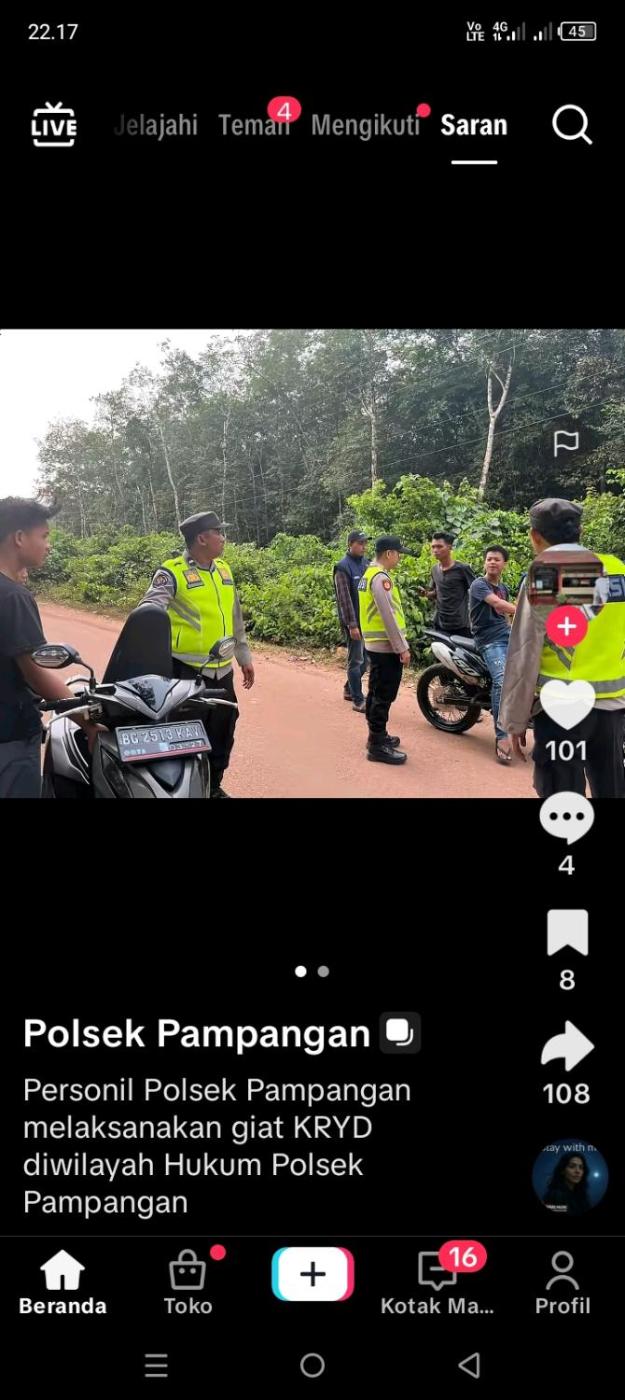Go to the Beranda tab
Image resolution: width=625 pixels, height=1400 pixels.
pos(62,1283)
